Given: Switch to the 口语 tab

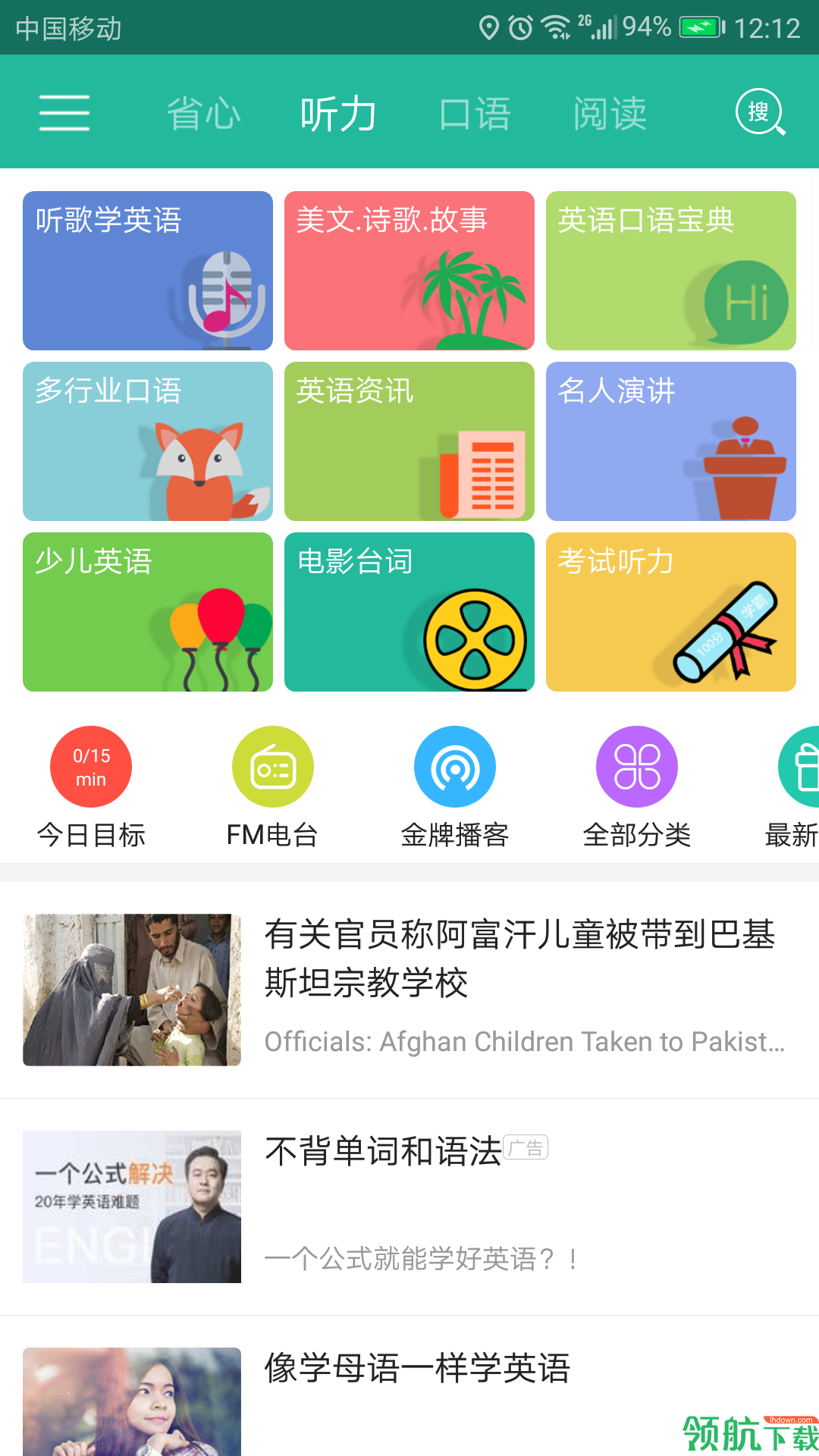Looking at the screenshot, I should [475, 114].
